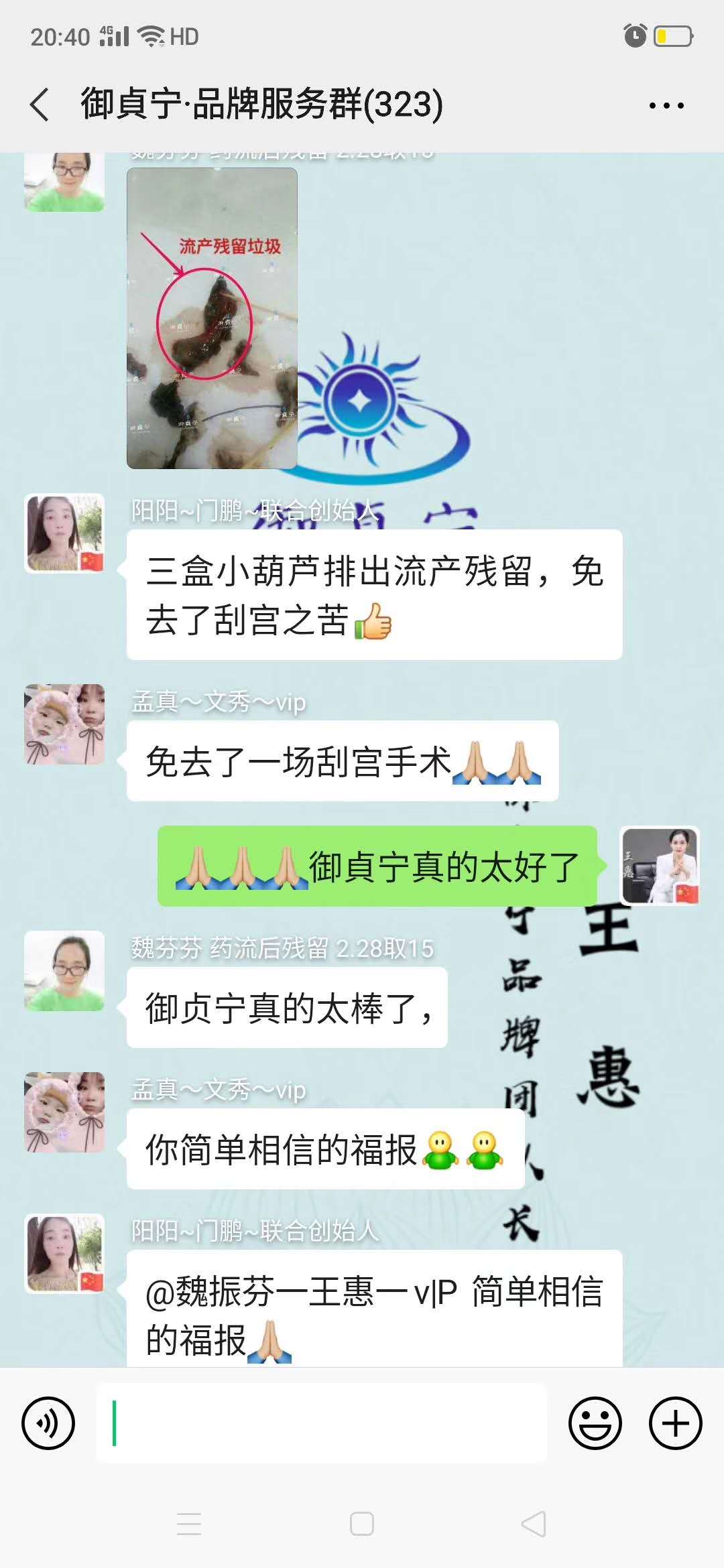Tap the system home button
This screenshot has height=1568, width=724.
362,1524
